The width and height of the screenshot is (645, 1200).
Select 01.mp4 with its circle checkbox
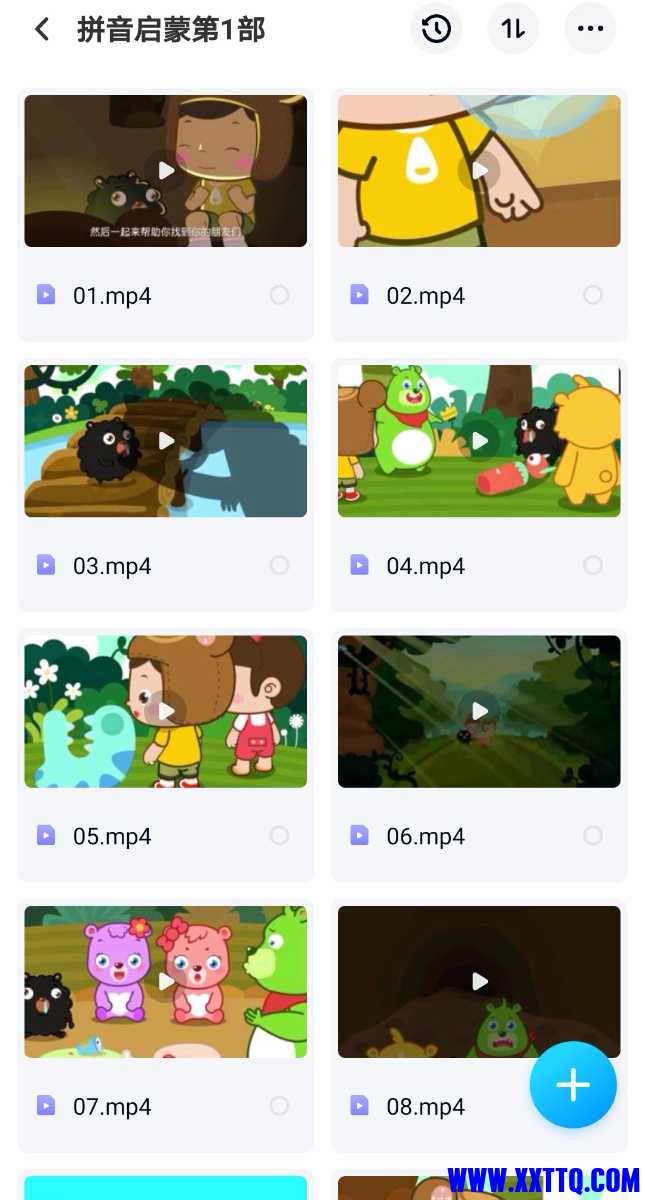[280, 295]
